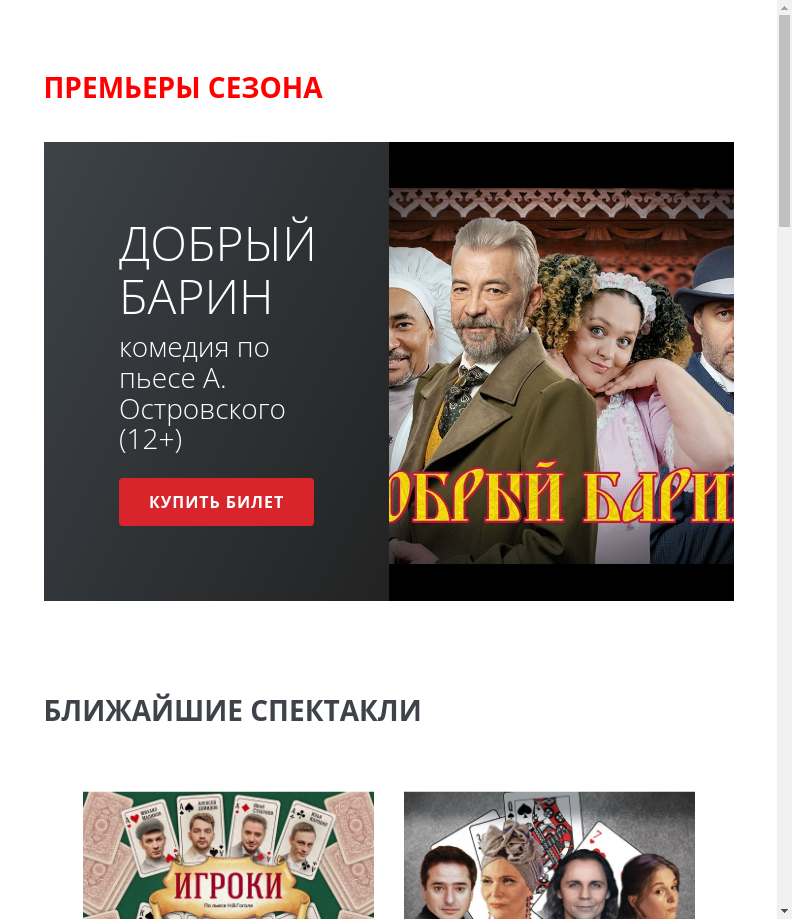Tap the Купить билет button
Viewport: 792px width, 919px height.
[x=216, y=502]
